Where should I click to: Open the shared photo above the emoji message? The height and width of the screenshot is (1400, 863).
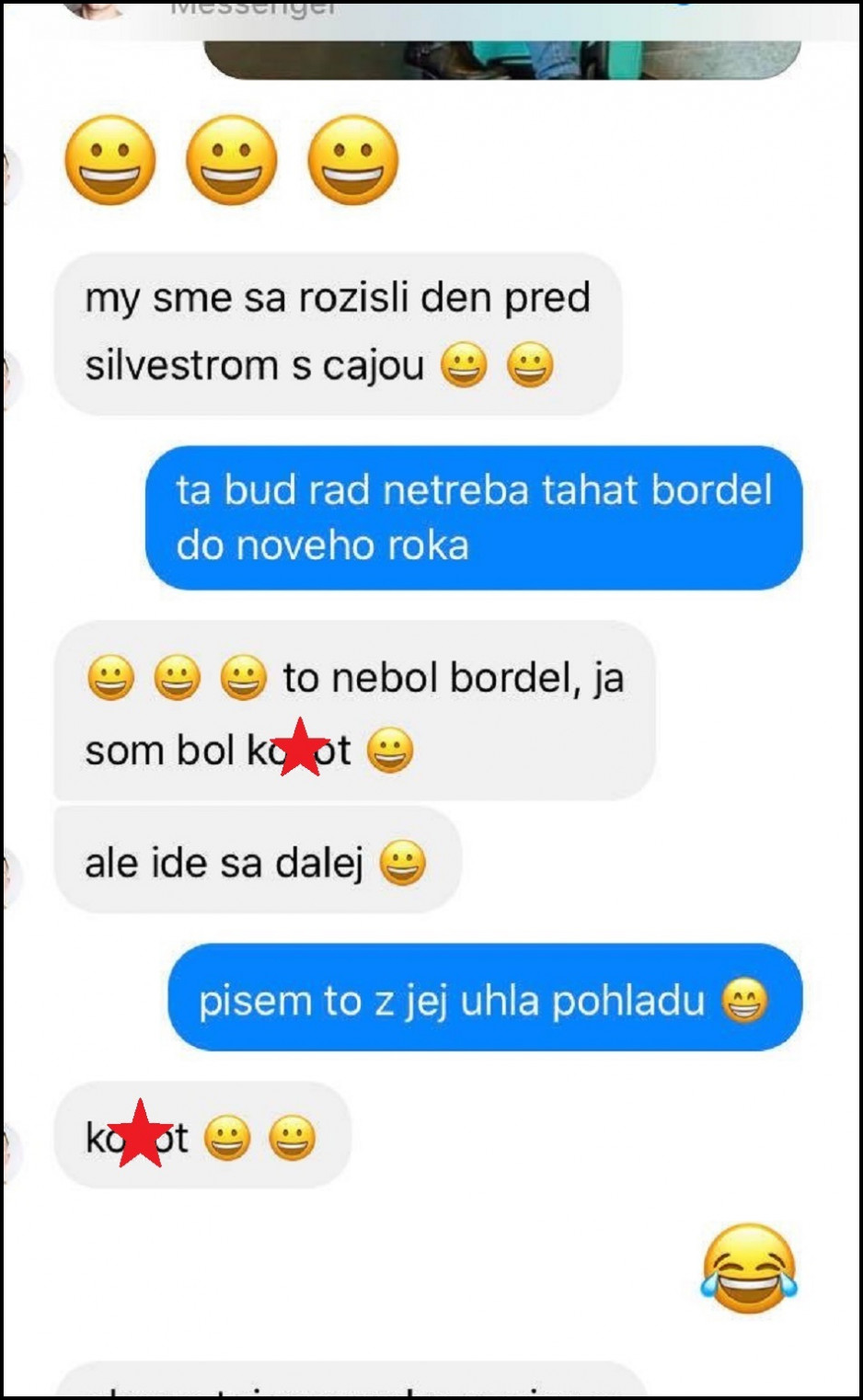click(x=501, y=59)
